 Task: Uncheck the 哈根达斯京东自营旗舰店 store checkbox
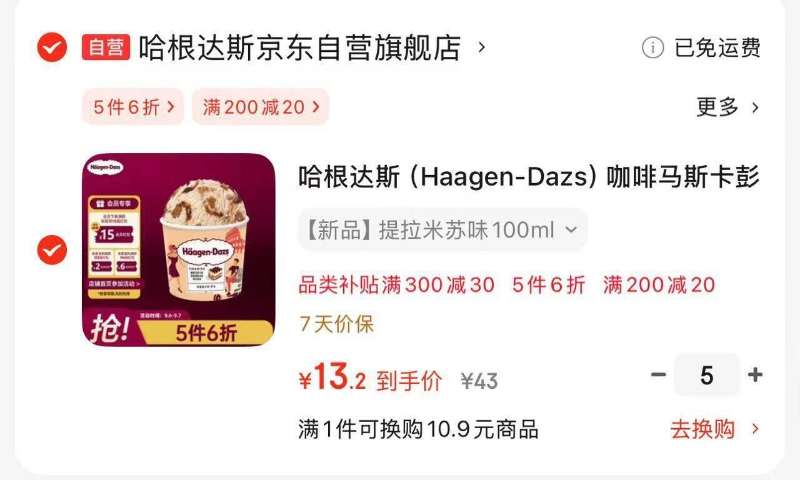tap(52, 47)
